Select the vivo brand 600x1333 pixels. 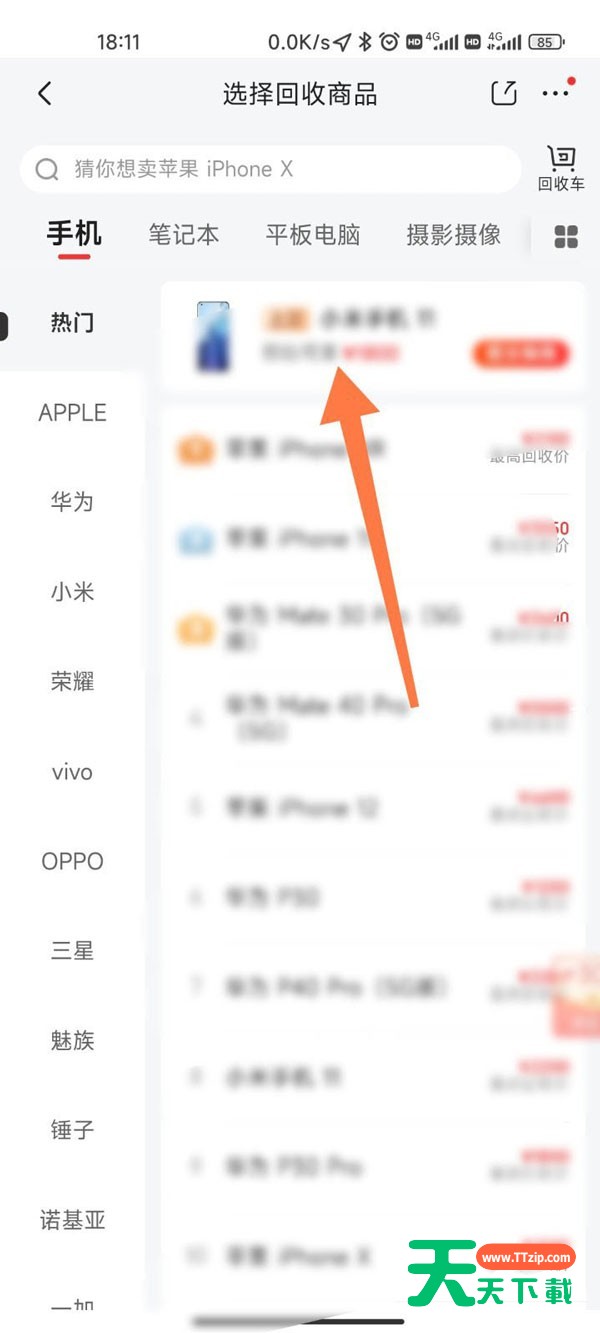click(x=72, y=772)
